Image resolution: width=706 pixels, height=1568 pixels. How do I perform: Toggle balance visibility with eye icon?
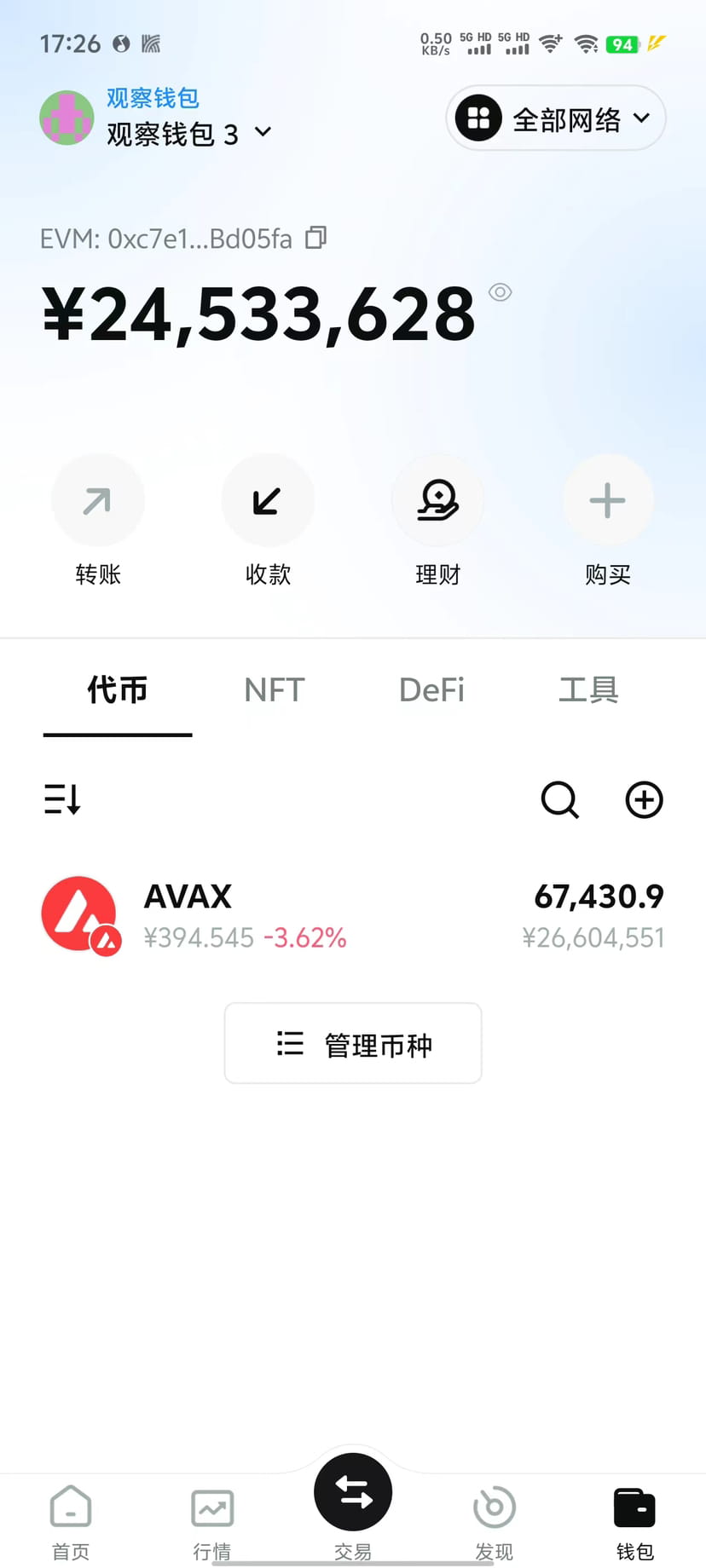tap(501, 291)
